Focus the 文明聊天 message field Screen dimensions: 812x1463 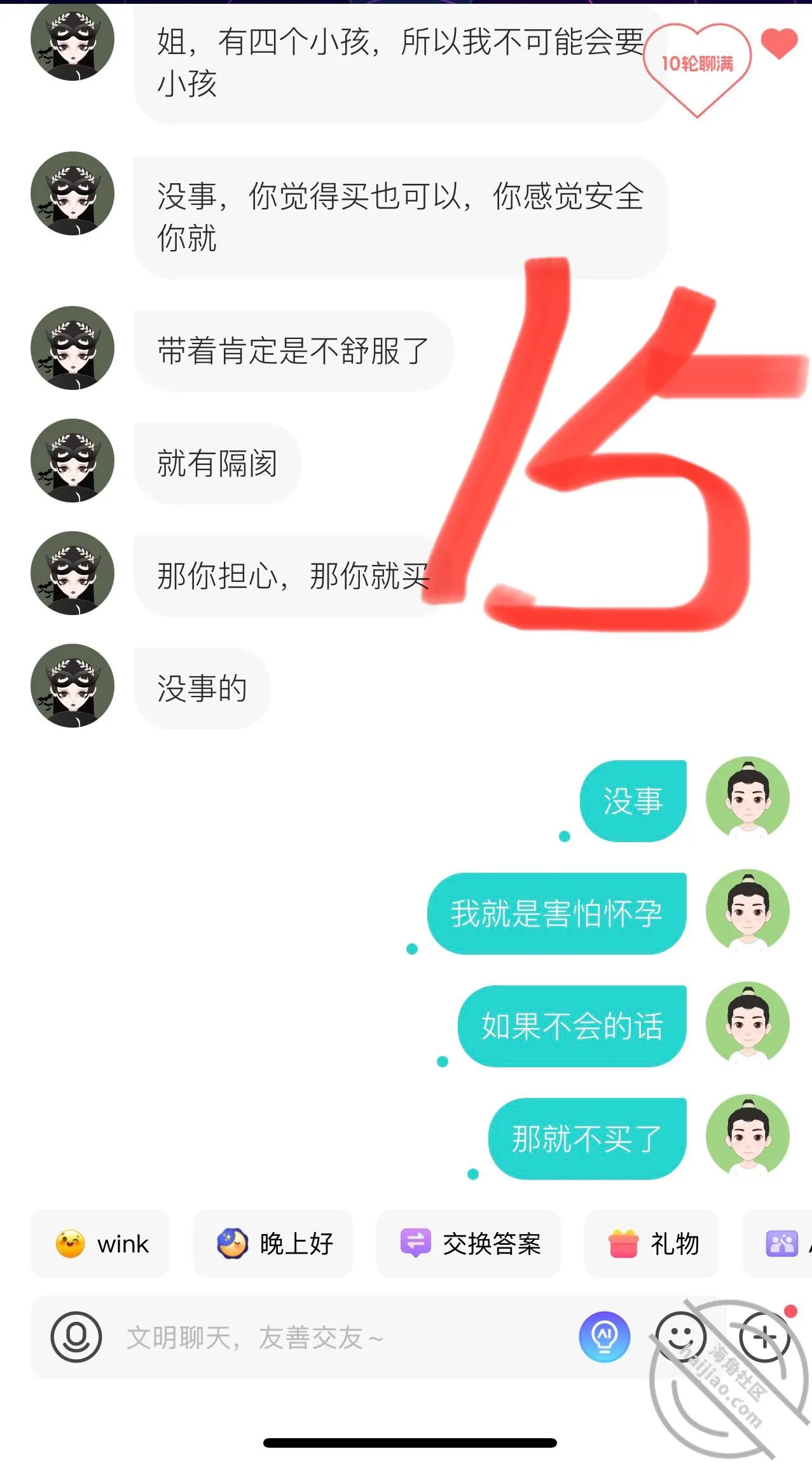click(337, 1337)
